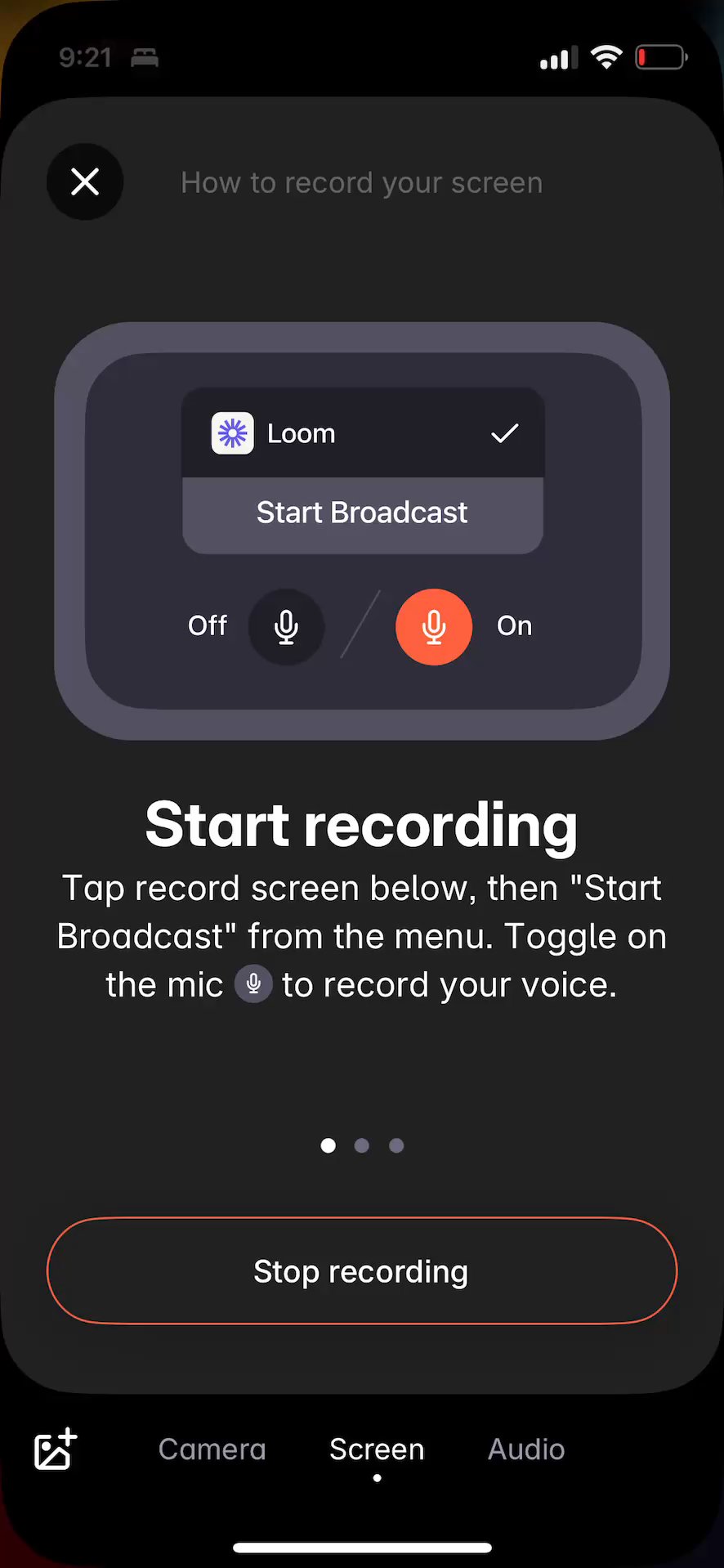Go to the second tutorial page dot

click(362, 1145)
